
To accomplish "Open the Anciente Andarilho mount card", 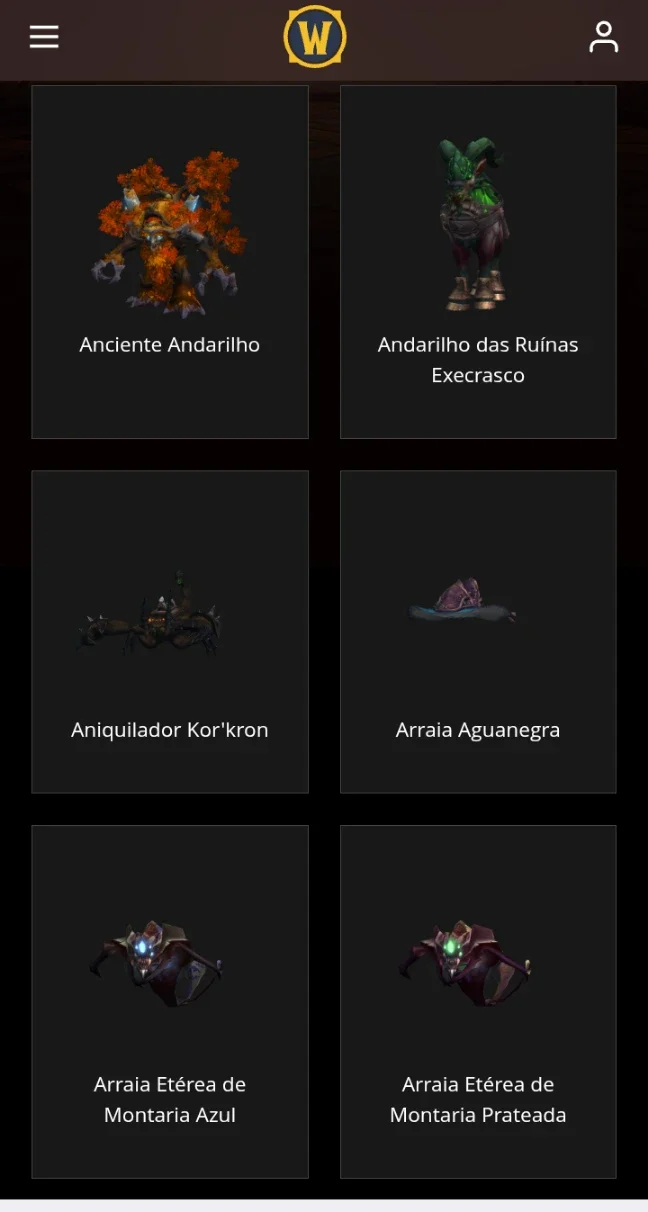I will [x=170, y=262].
